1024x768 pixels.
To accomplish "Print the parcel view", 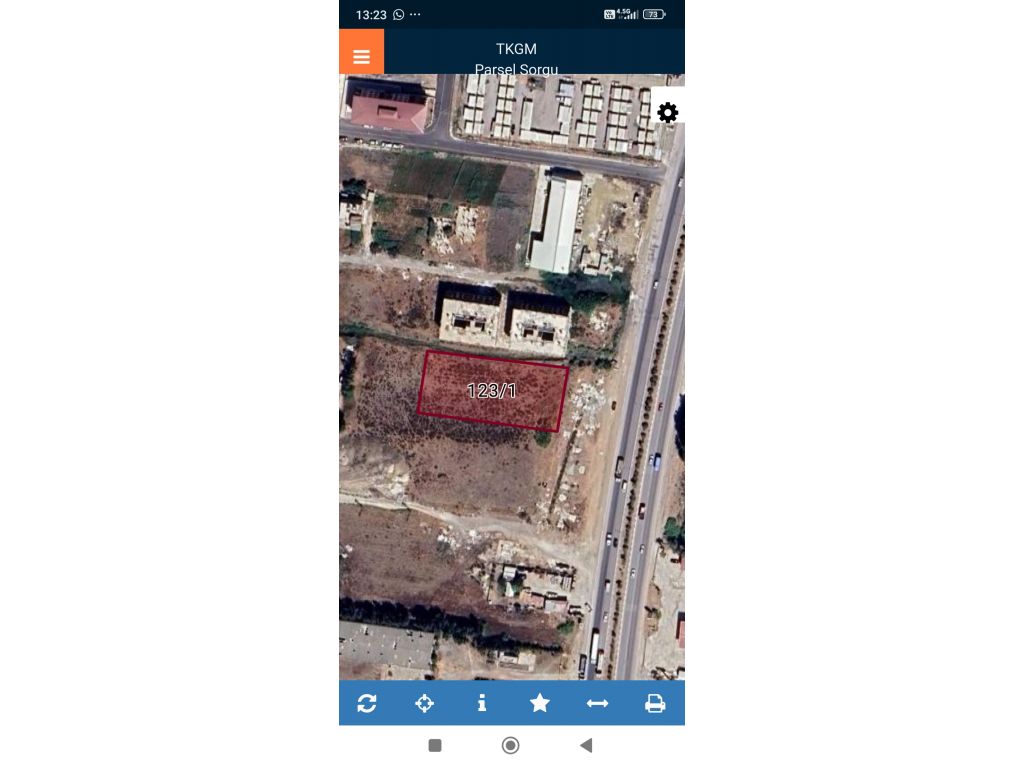I will (x=655, y=703).
